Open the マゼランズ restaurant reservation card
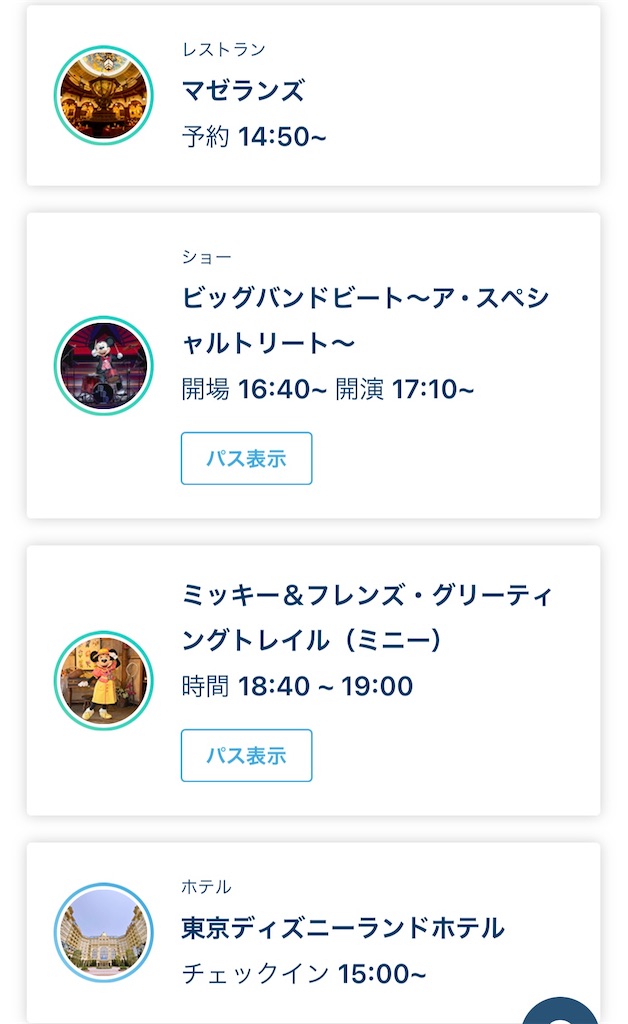 (313, 95)
